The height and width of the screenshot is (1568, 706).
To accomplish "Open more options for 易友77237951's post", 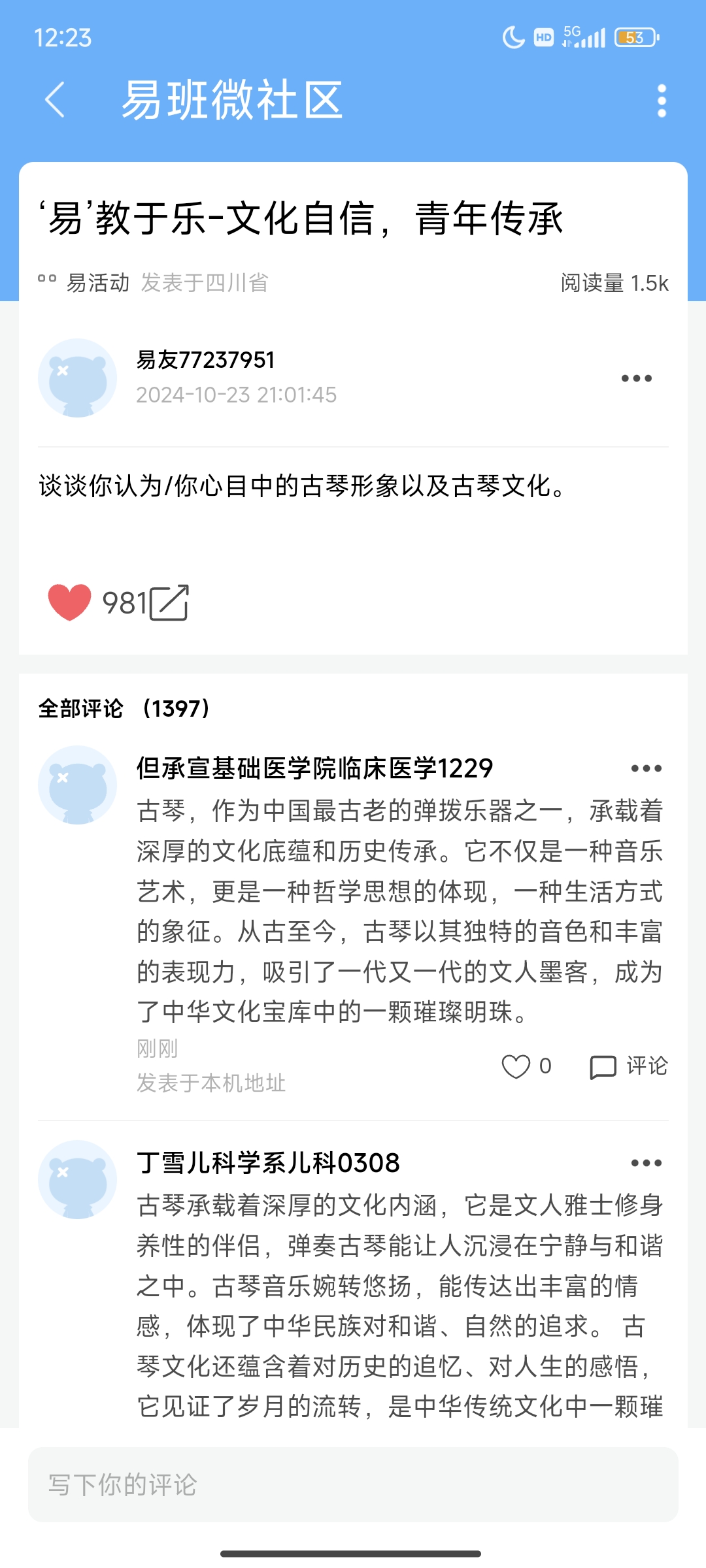I will pyautogui.click(x=636, y=378).
